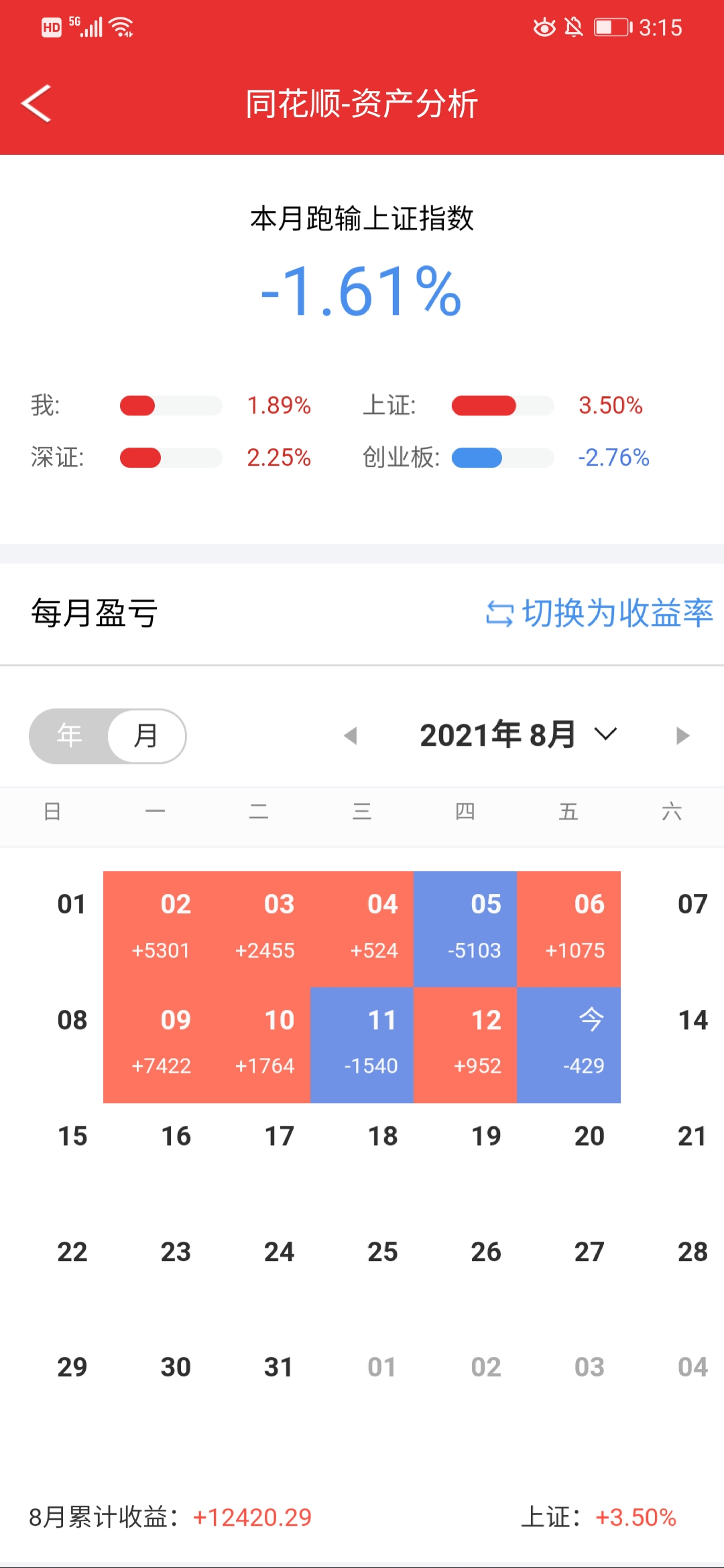Switch to the 年 yearly view

(x=69, y=736)
